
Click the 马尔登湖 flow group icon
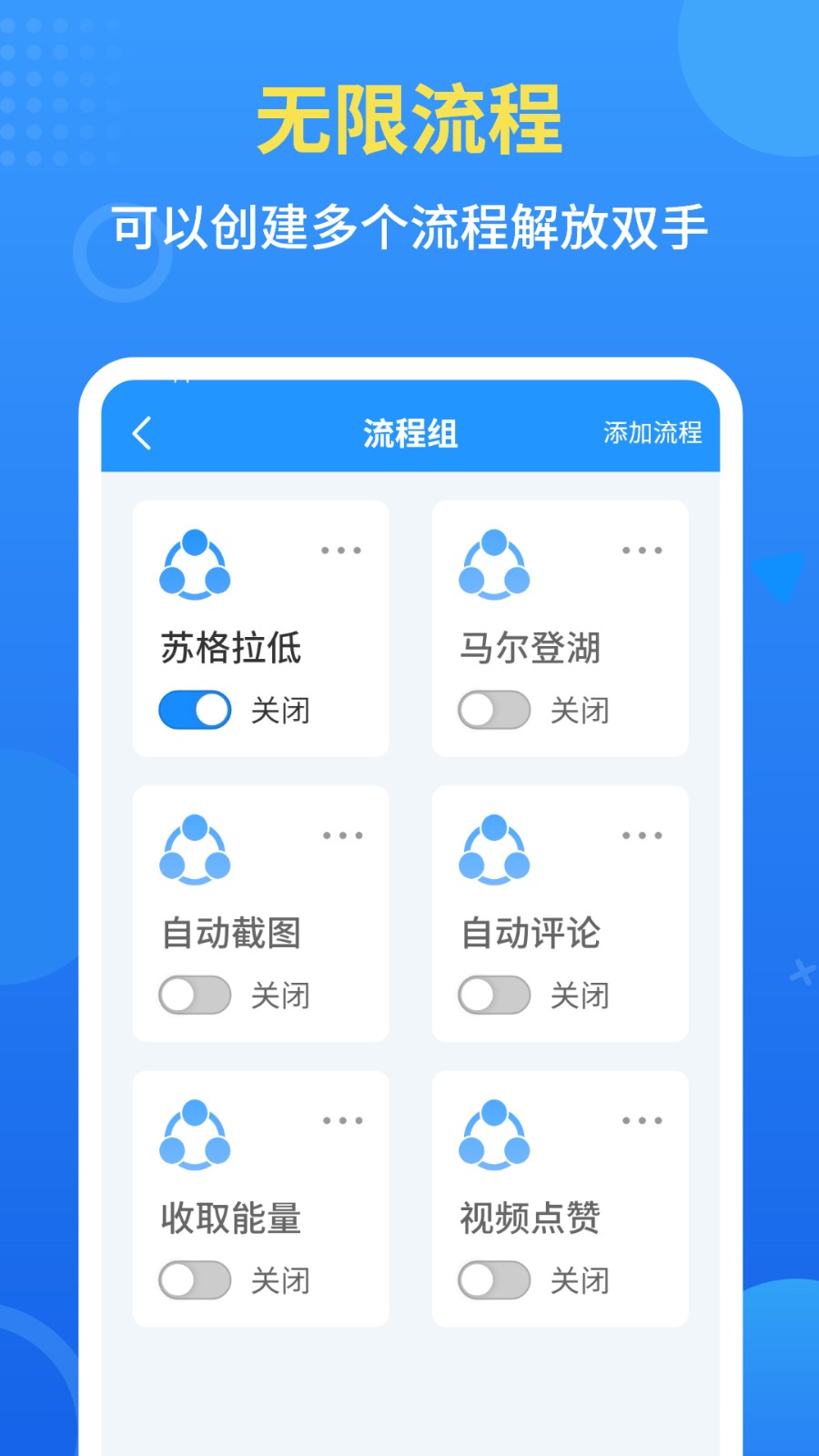click(x=495, y=564)
